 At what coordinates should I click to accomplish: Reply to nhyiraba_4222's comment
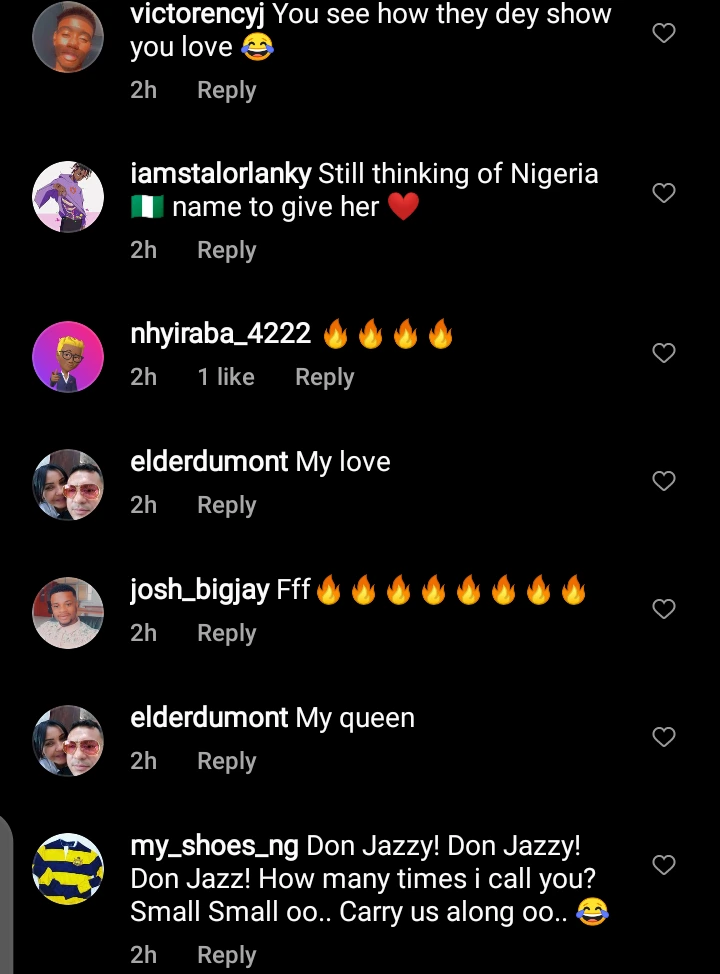click(324, 377)
